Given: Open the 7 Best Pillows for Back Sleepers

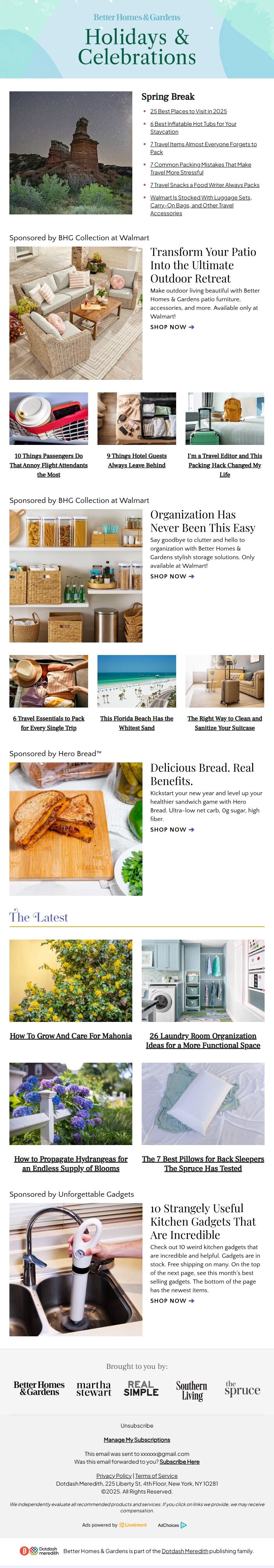Looking at the screenshot, I should click(x=203, y=1163).
